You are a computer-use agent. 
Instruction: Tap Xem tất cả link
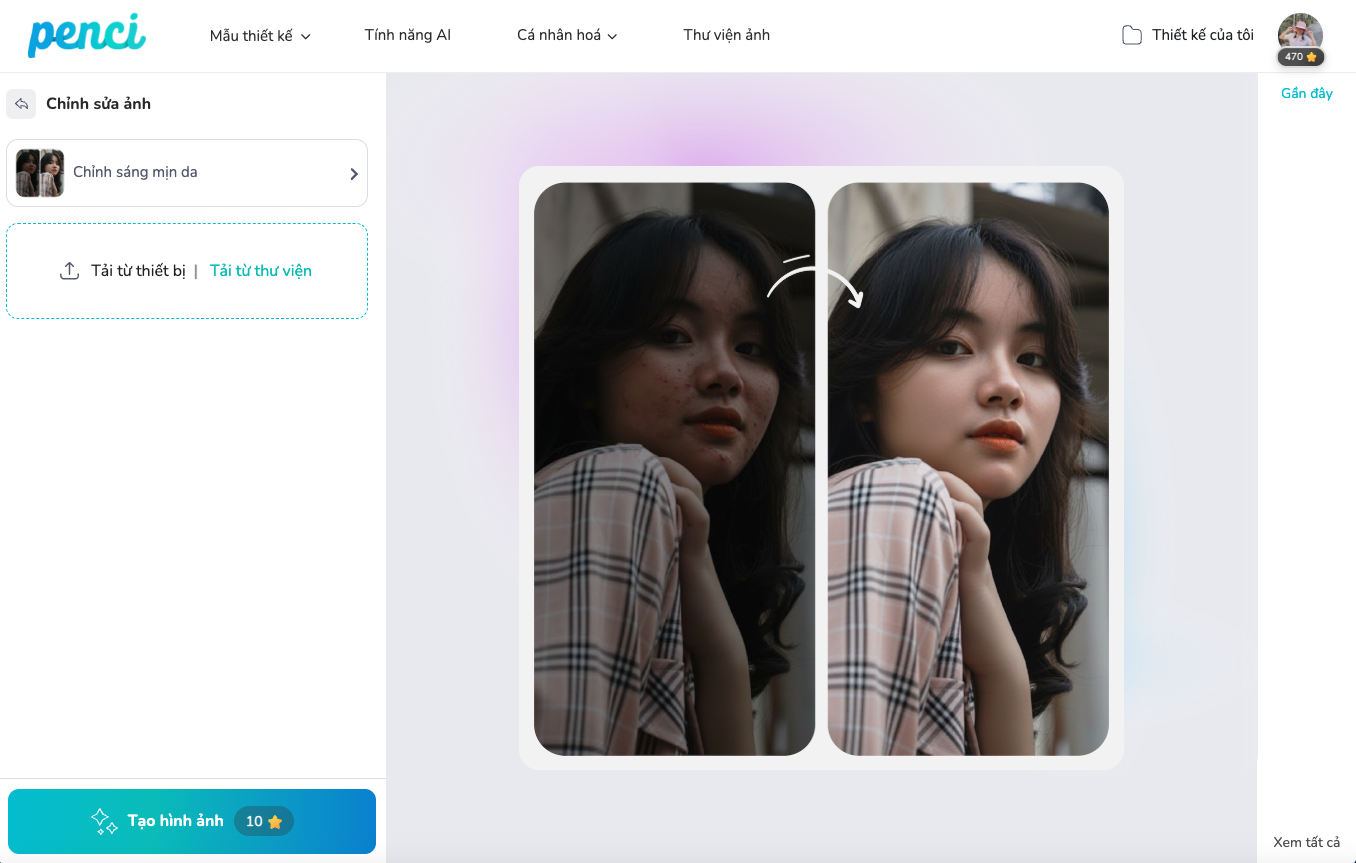click(1306, 842)
